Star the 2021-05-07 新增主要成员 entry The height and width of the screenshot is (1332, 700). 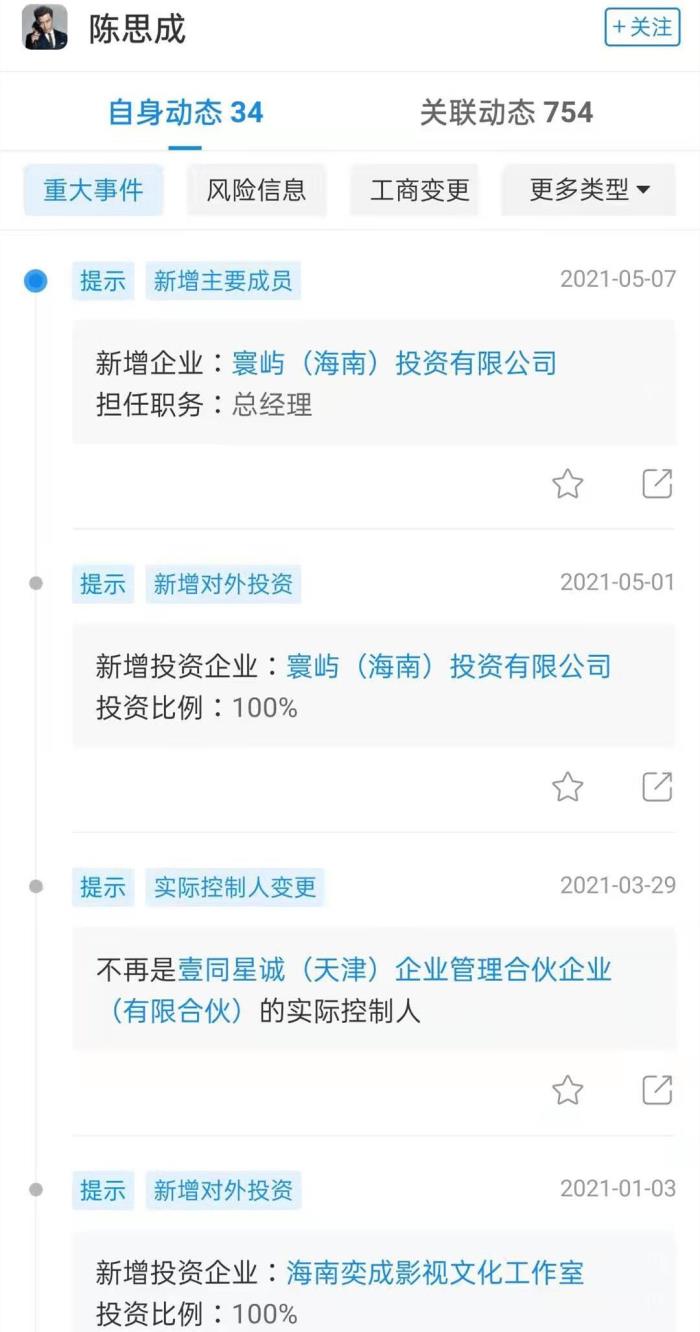(x=568, y=485)
